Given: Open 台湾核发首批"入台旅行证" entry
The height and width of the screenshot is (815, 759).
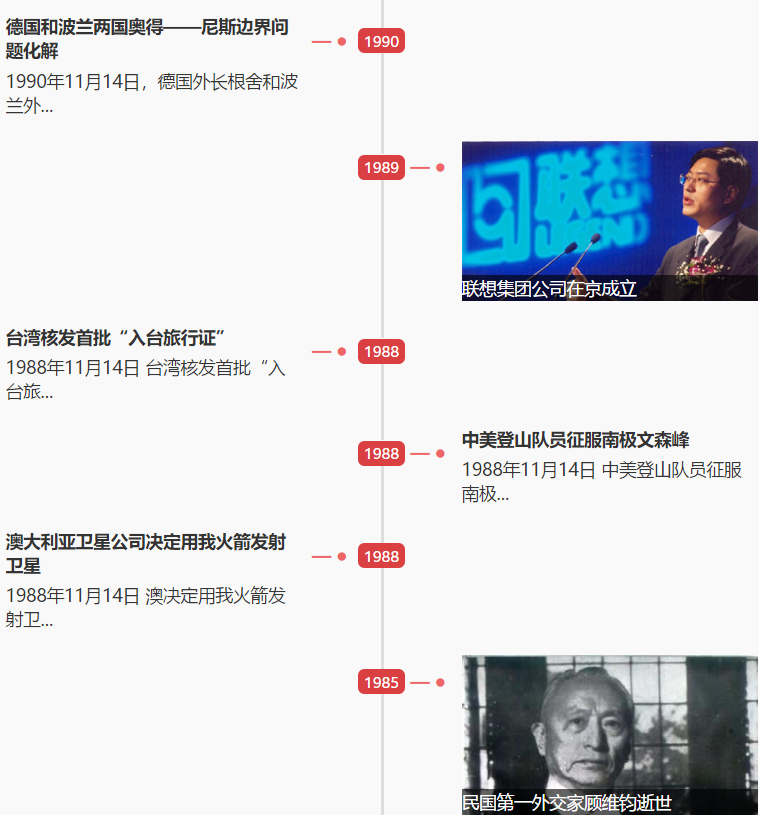Looking at the screenshot, I should point(116,338).
